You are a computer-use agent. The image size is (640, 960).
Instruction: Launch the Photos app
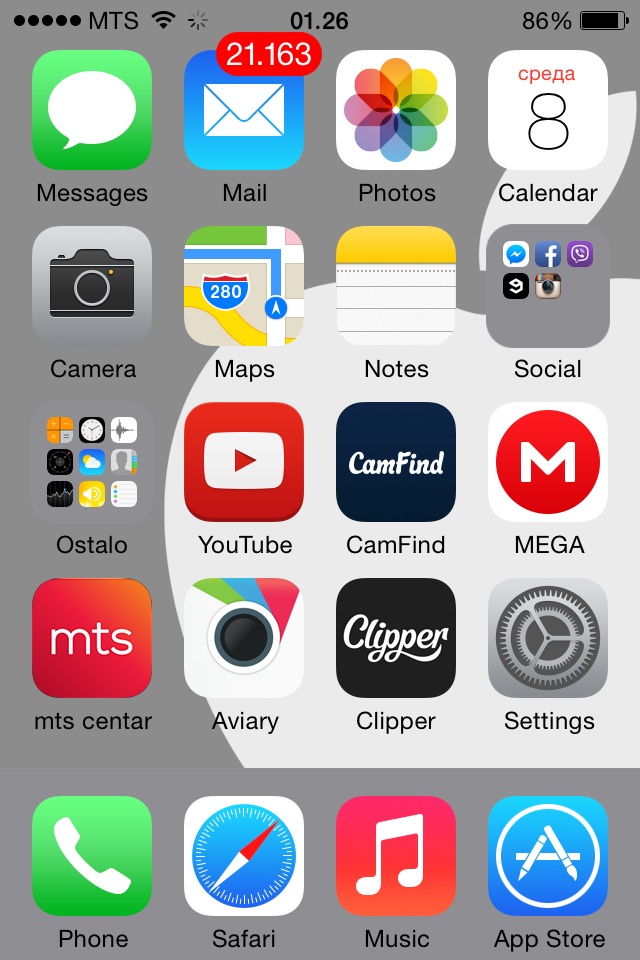[x=396, y=110]
